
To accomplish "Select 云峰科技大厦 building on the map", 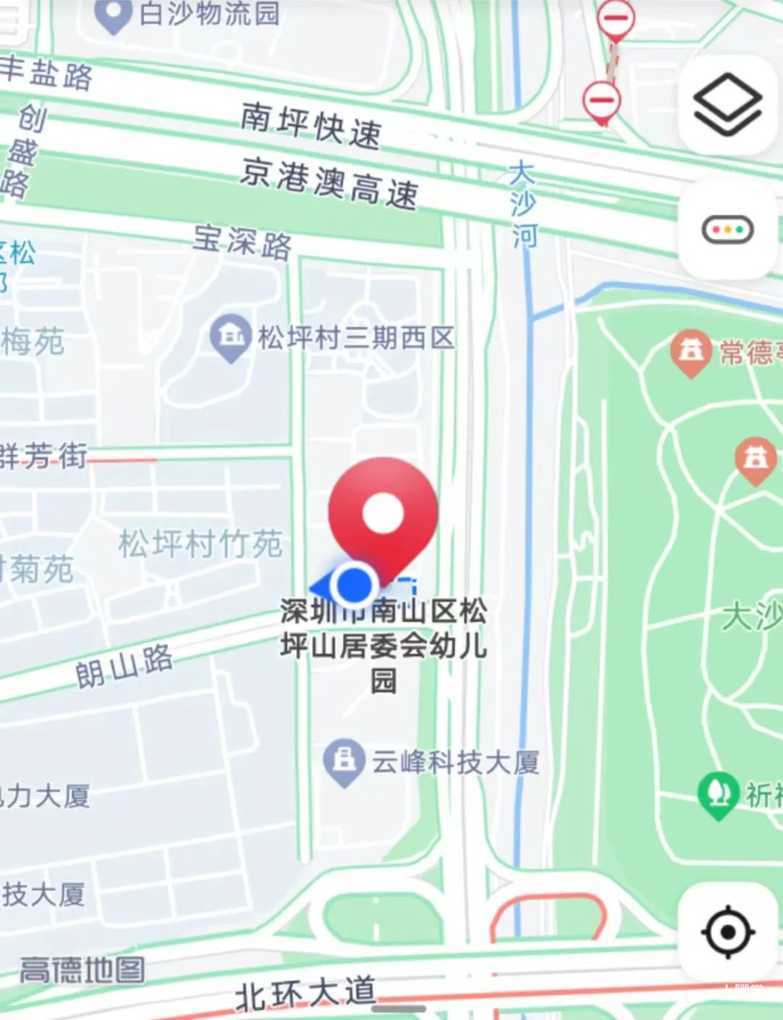I will click(345, 764).
